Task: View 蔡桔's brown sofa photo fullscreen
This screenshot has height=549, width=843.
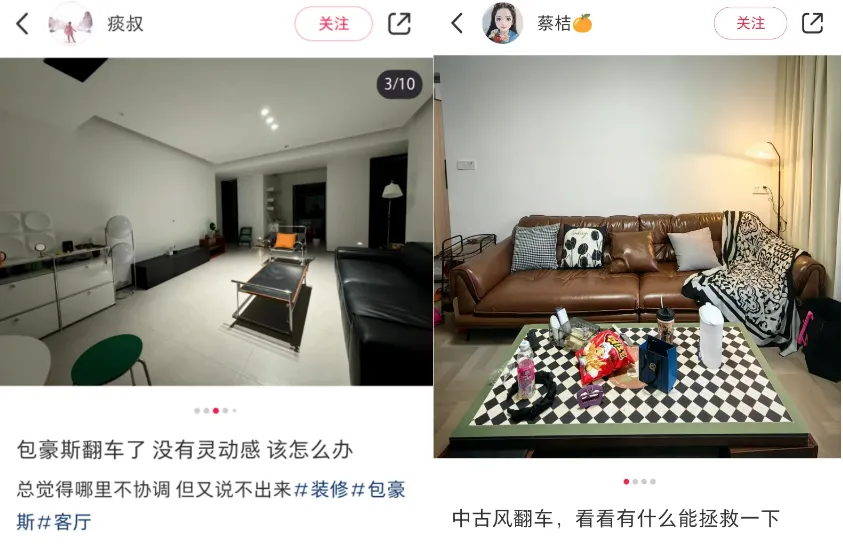Action: click(637, 257)
